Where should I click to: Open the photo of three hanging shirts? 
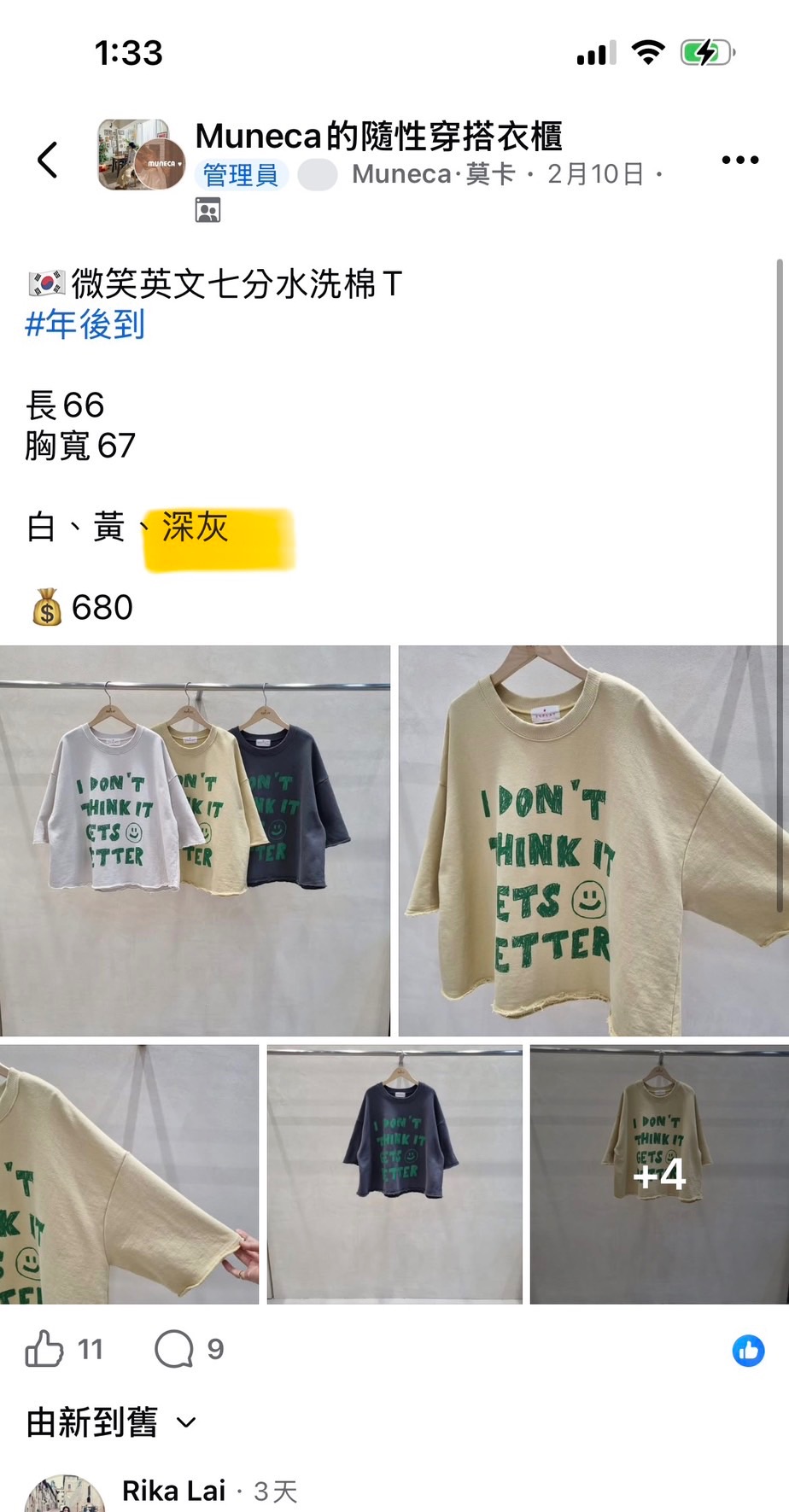pos(195,840)
